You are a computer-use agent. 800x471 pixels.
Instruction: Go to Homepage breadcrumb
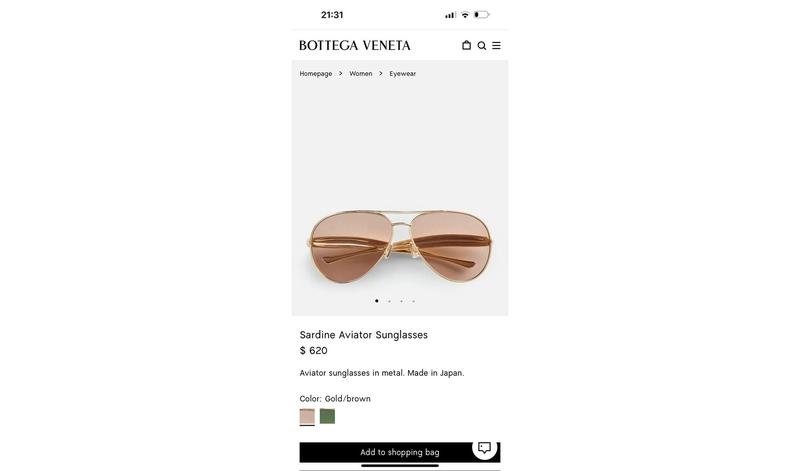pos(316,73)
